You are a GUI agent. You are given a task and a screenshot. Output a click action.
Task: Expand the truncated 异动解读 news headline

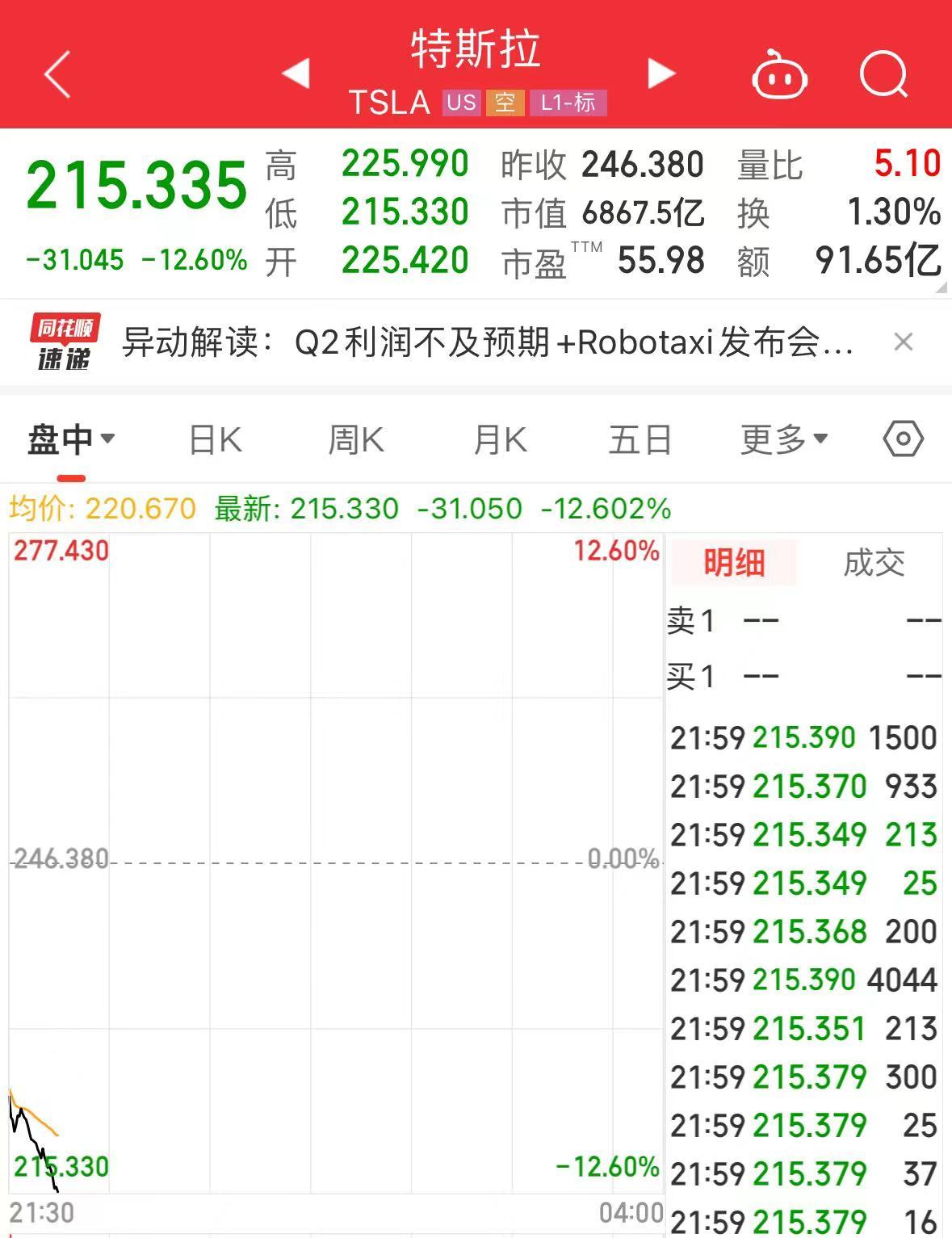[x=484, y=342]
